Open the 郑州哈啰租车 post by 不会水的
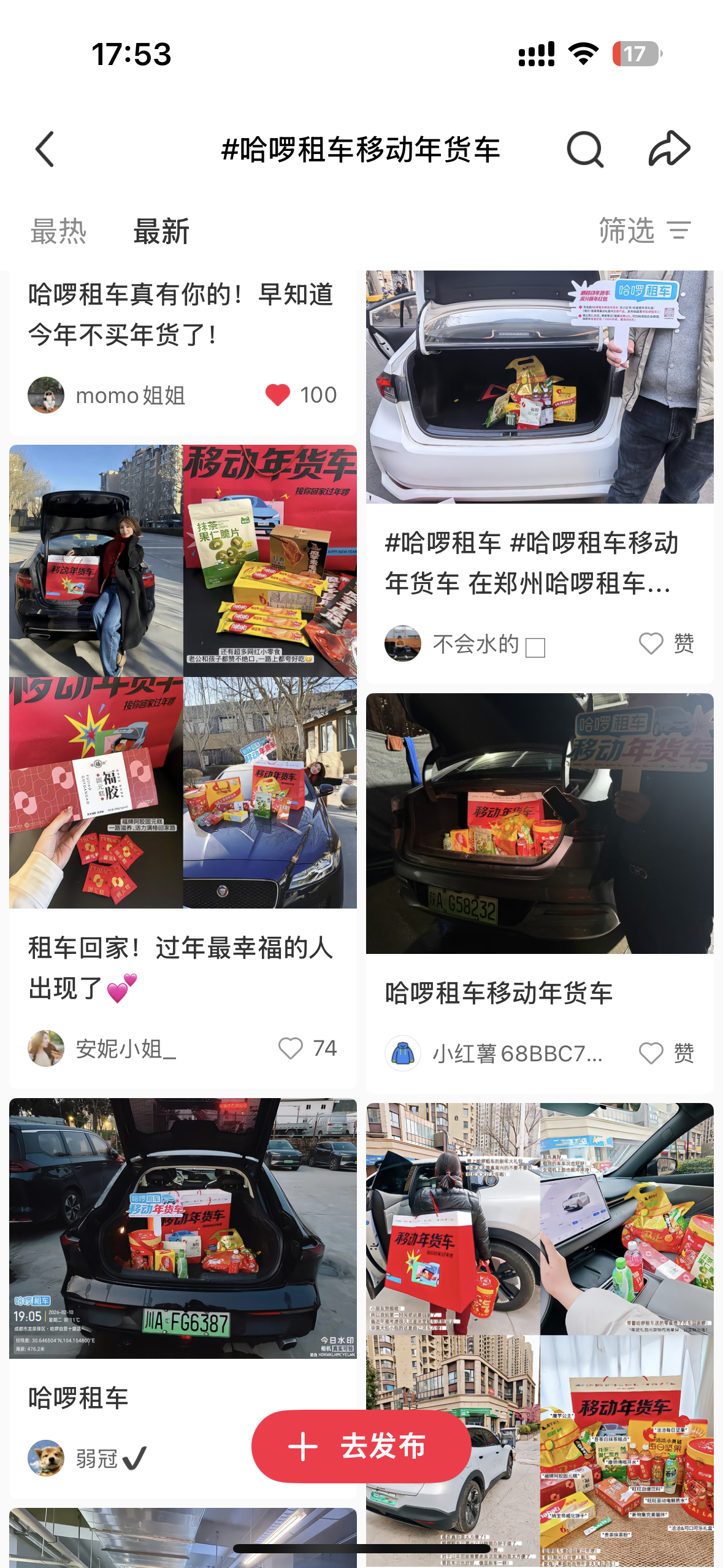723x1568 pixels. [540, 386]
